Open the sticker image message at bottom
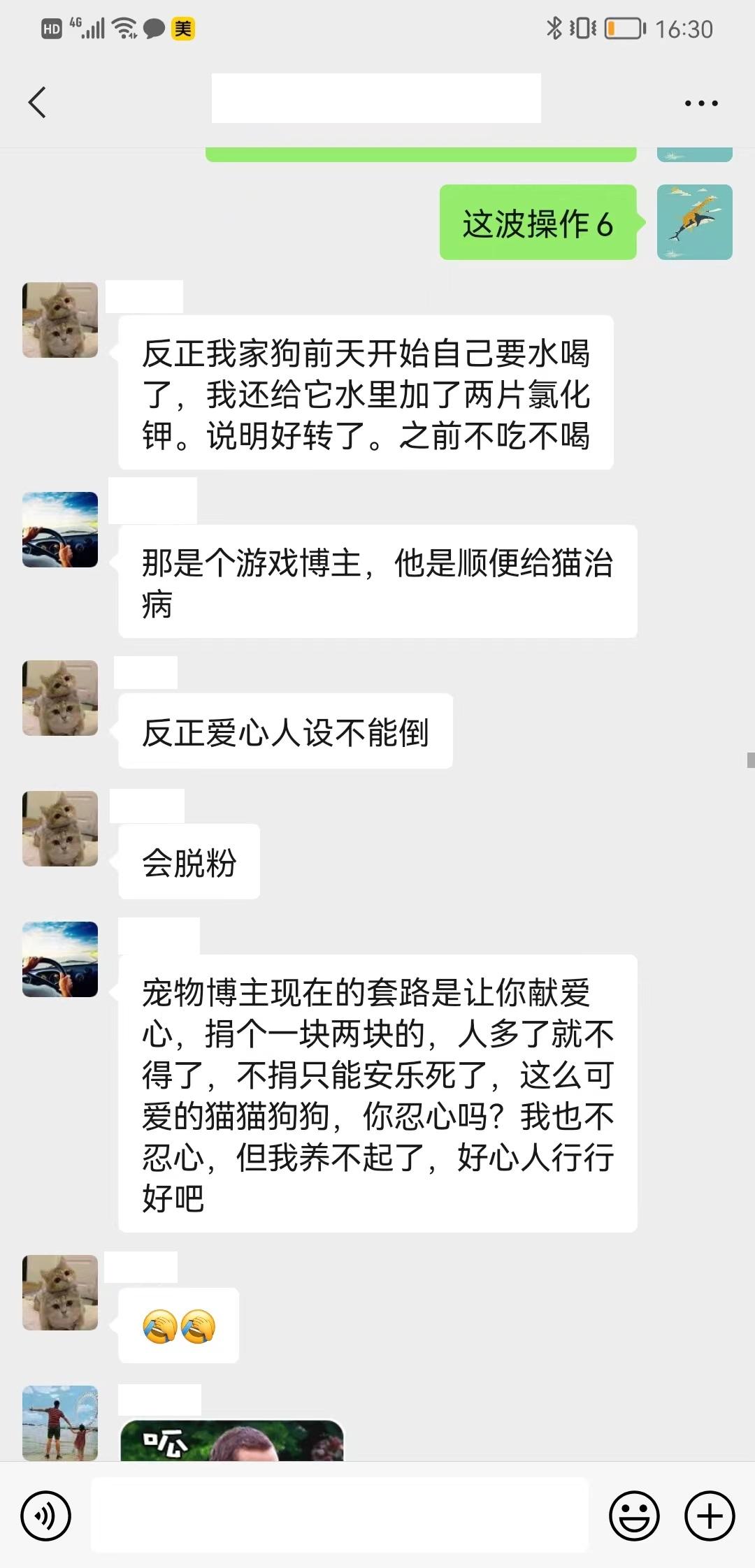 (x=232, y=1441)
